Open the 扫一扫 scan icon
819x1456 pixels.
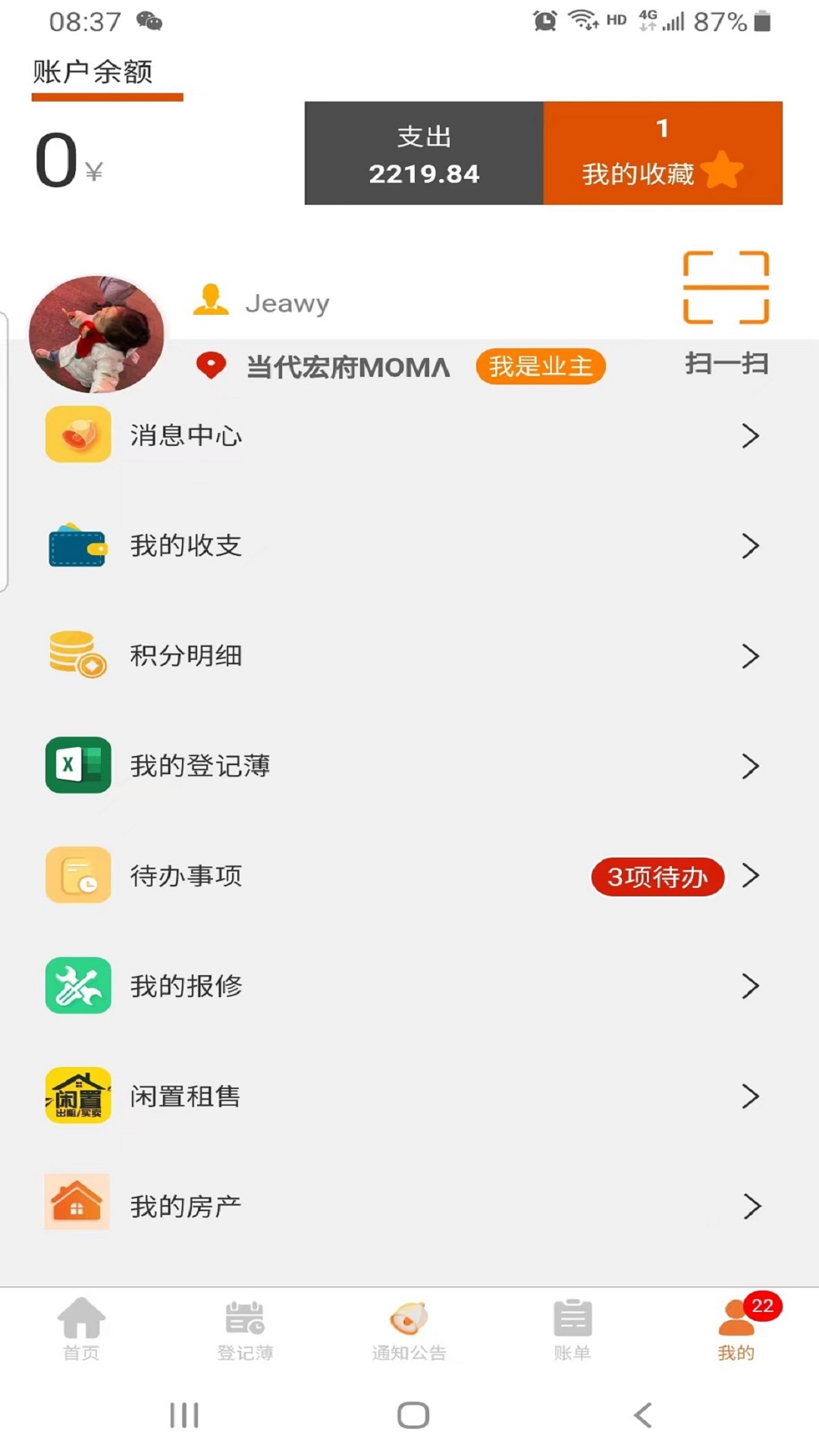[726, 288]
